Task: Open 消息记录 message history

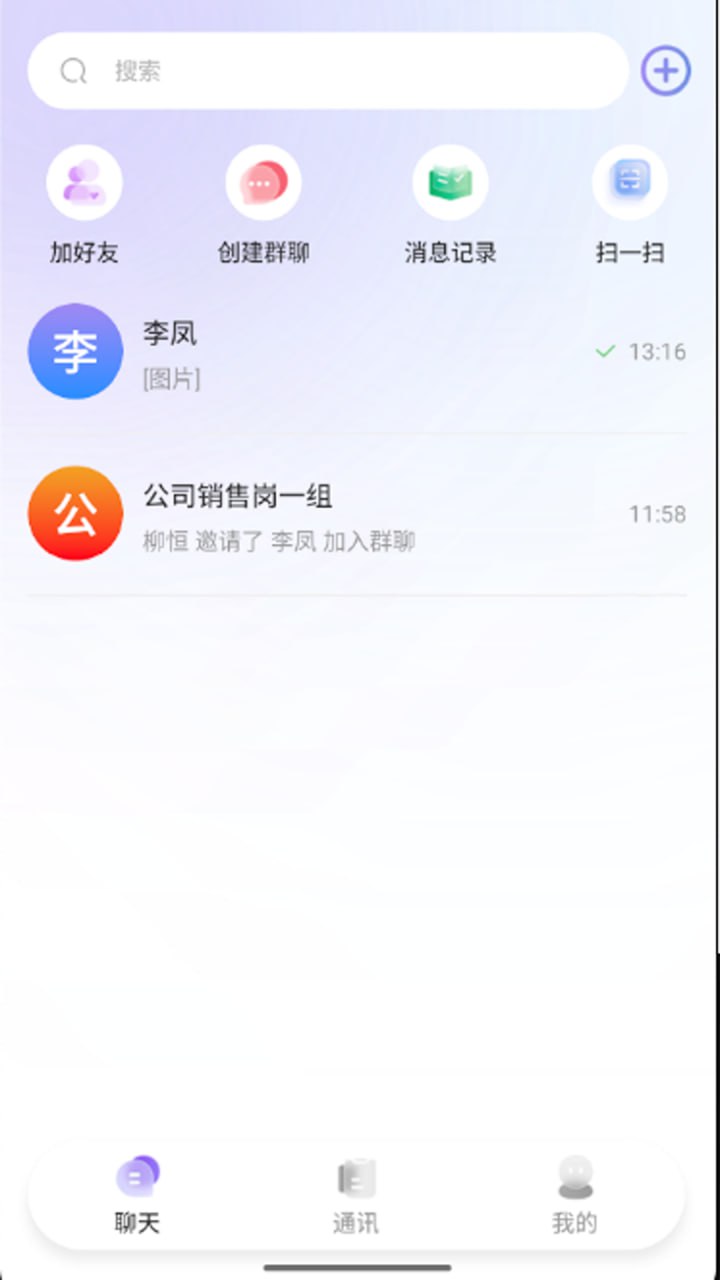Action: coord(450,181)
